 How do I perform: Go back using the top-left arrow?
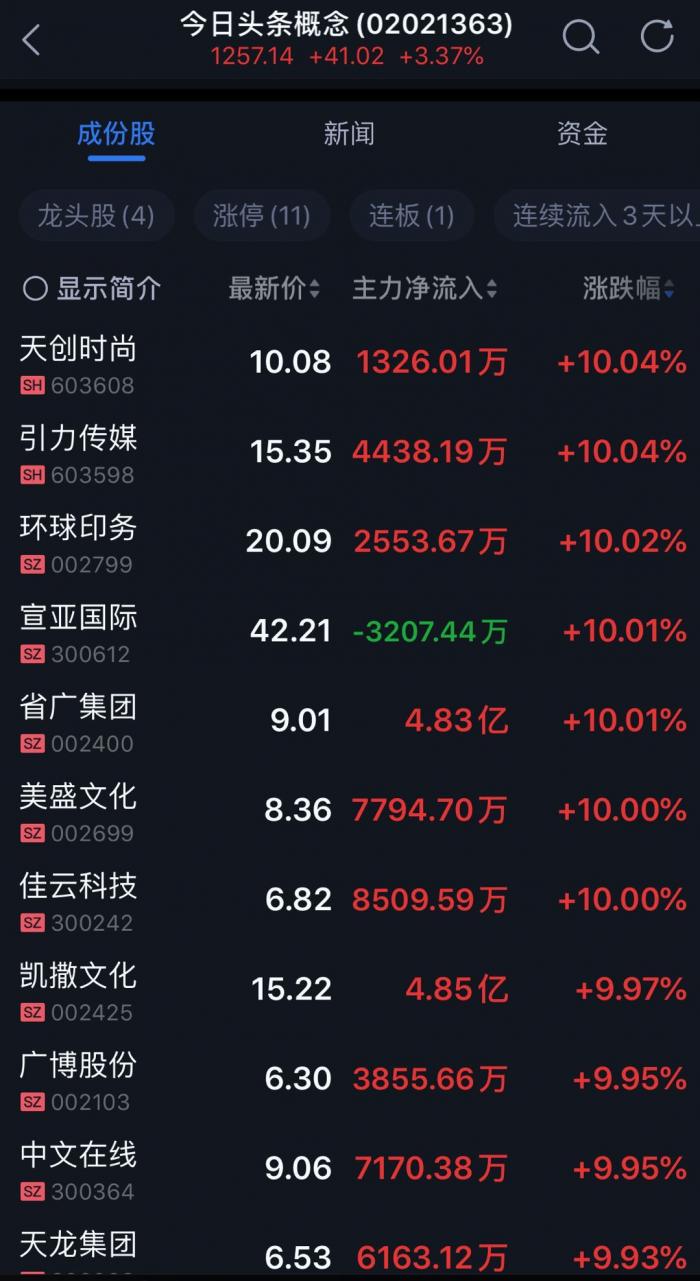pos(32,40)
